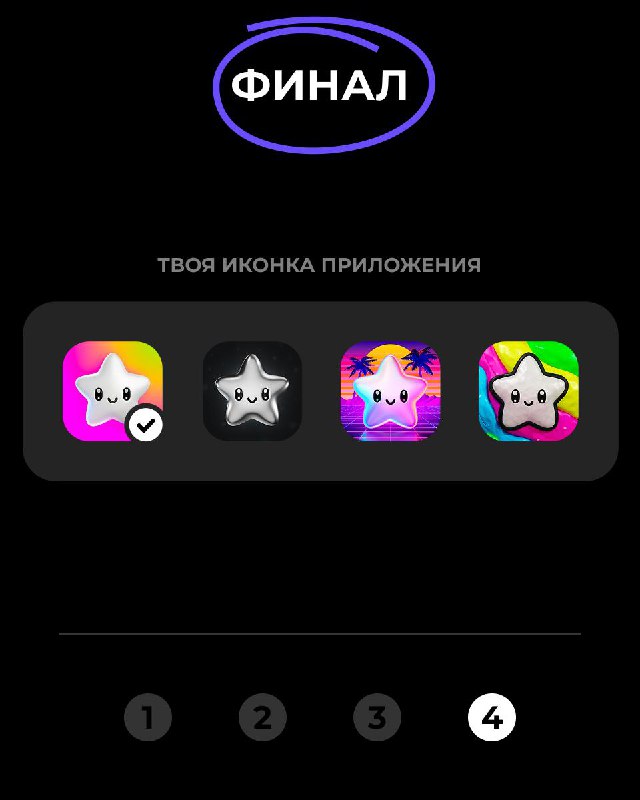Open step 3
640x800 pixels.
coord(377,718)
